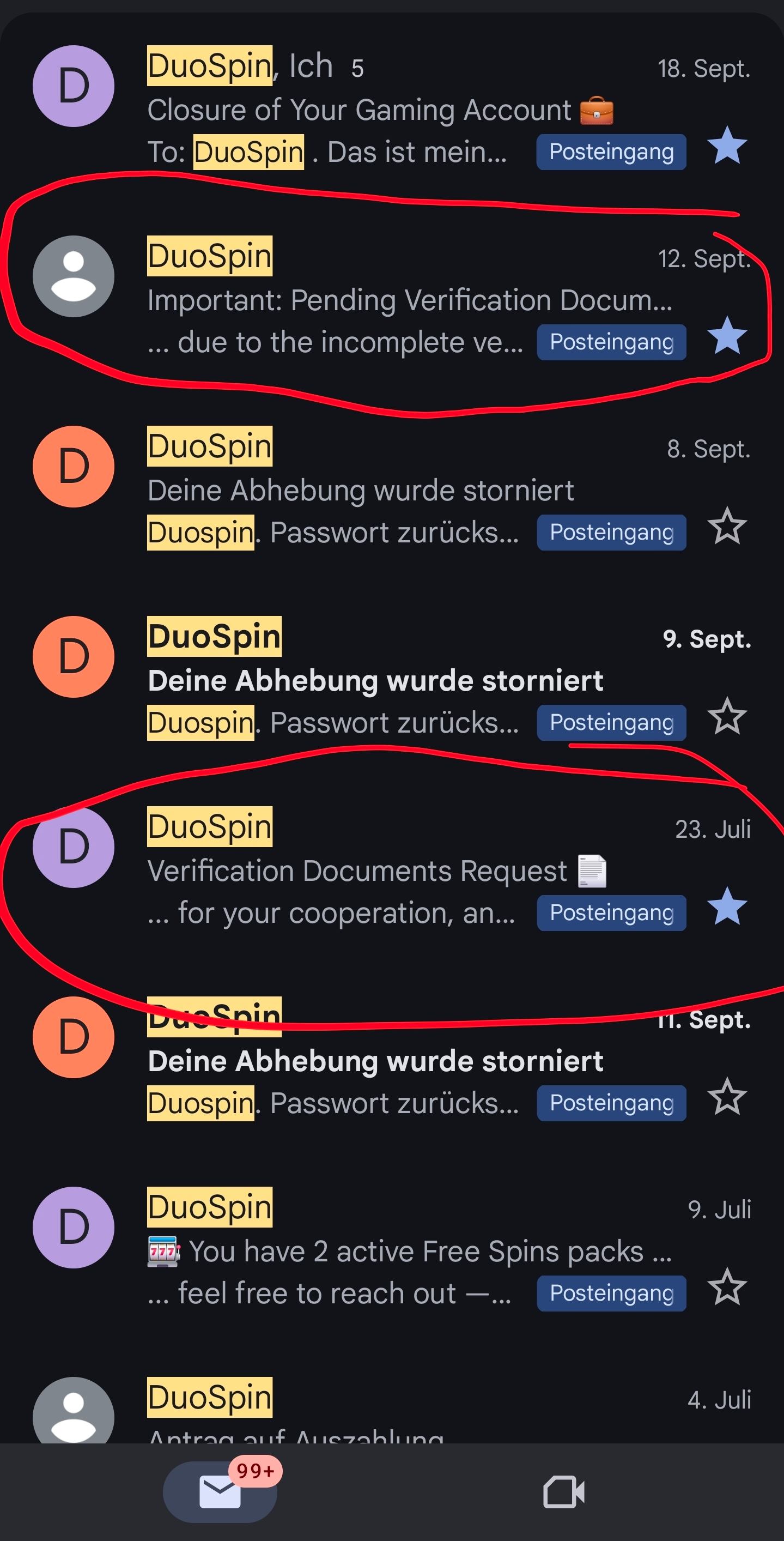Open the unread 9. Sept. Abhebung storniert email

click(375, 681)
